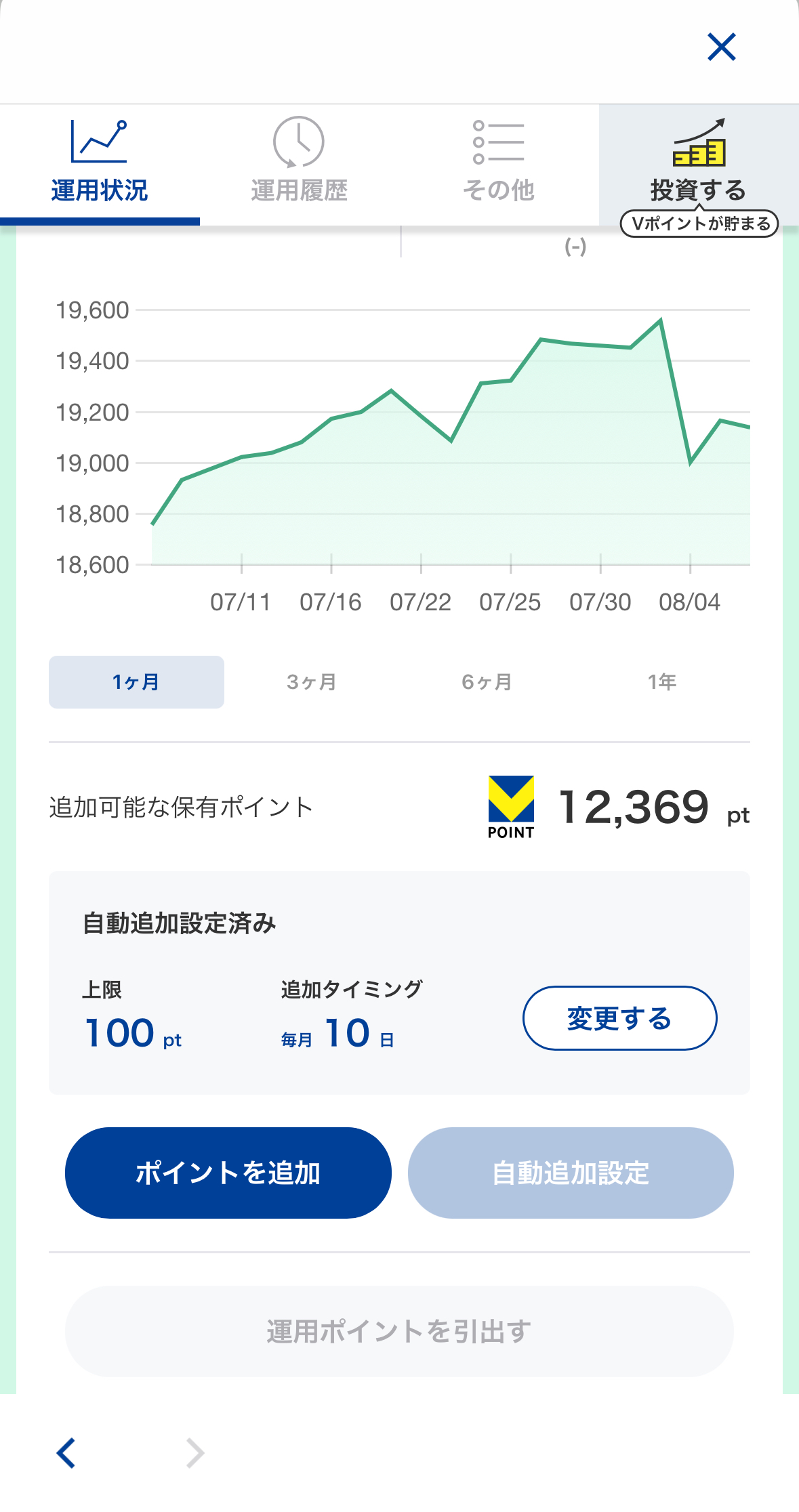Tap 運用ポイントを引出す to withdraw points
Viewport: 799px width, 1512px height.
399,1331
